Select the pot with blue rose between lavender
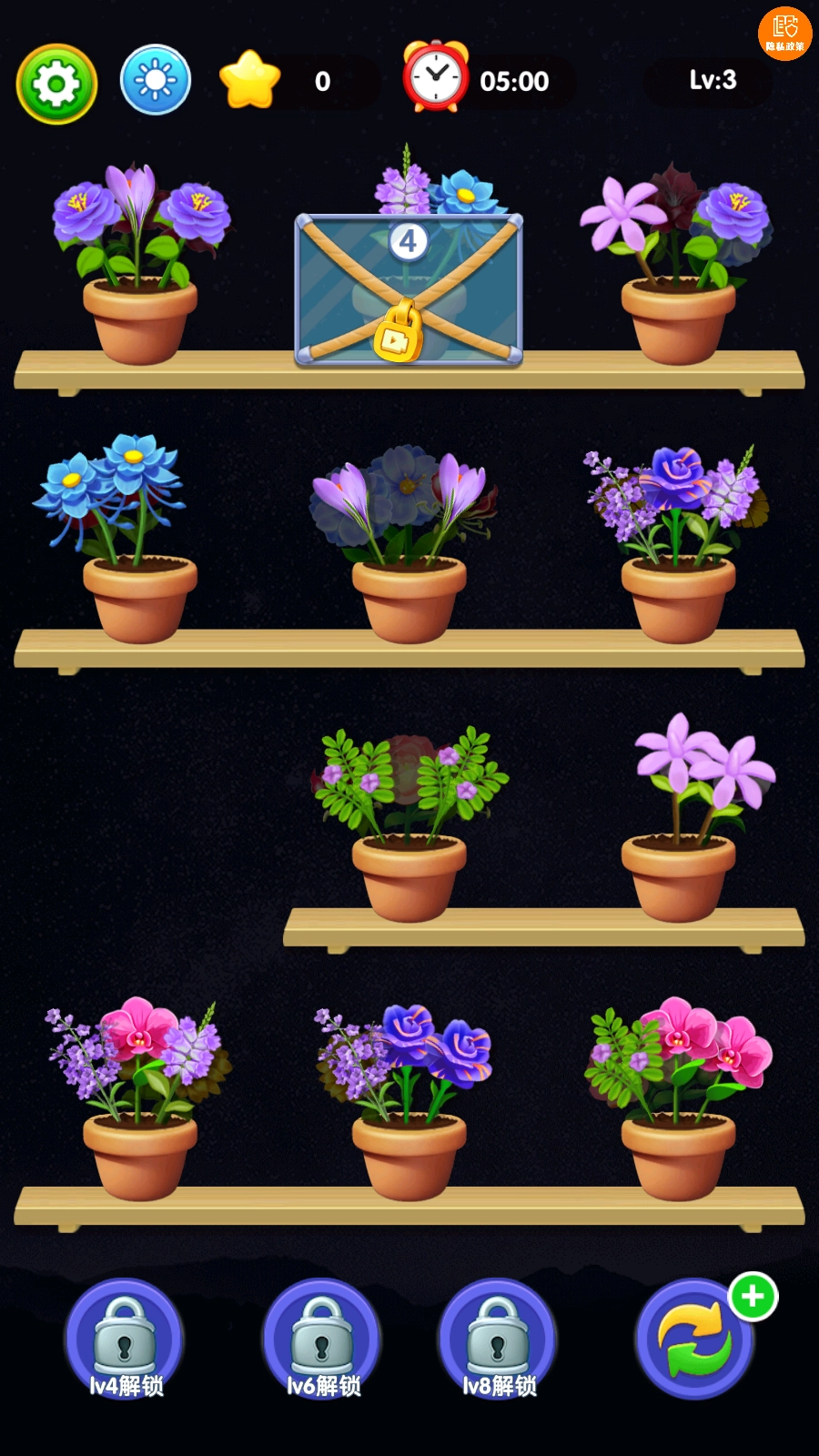This screenshot has height=1456, width=819. point(678,546)
